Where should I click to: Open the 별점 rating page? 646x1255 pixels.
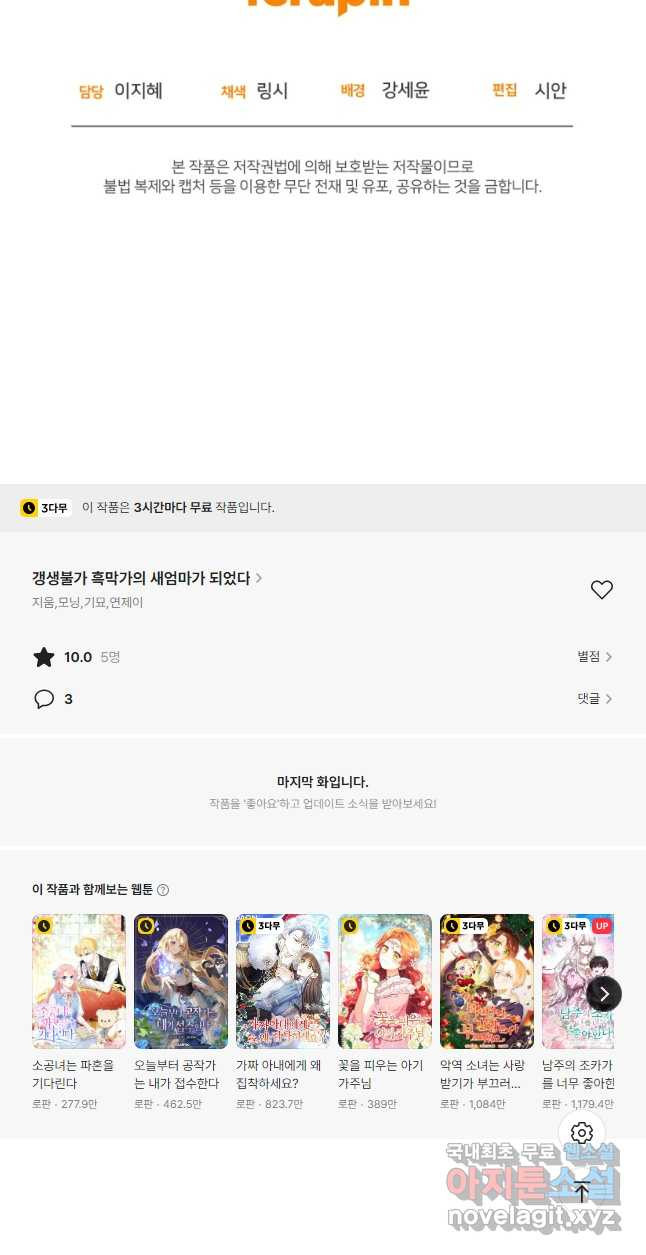tap(594, 657)
